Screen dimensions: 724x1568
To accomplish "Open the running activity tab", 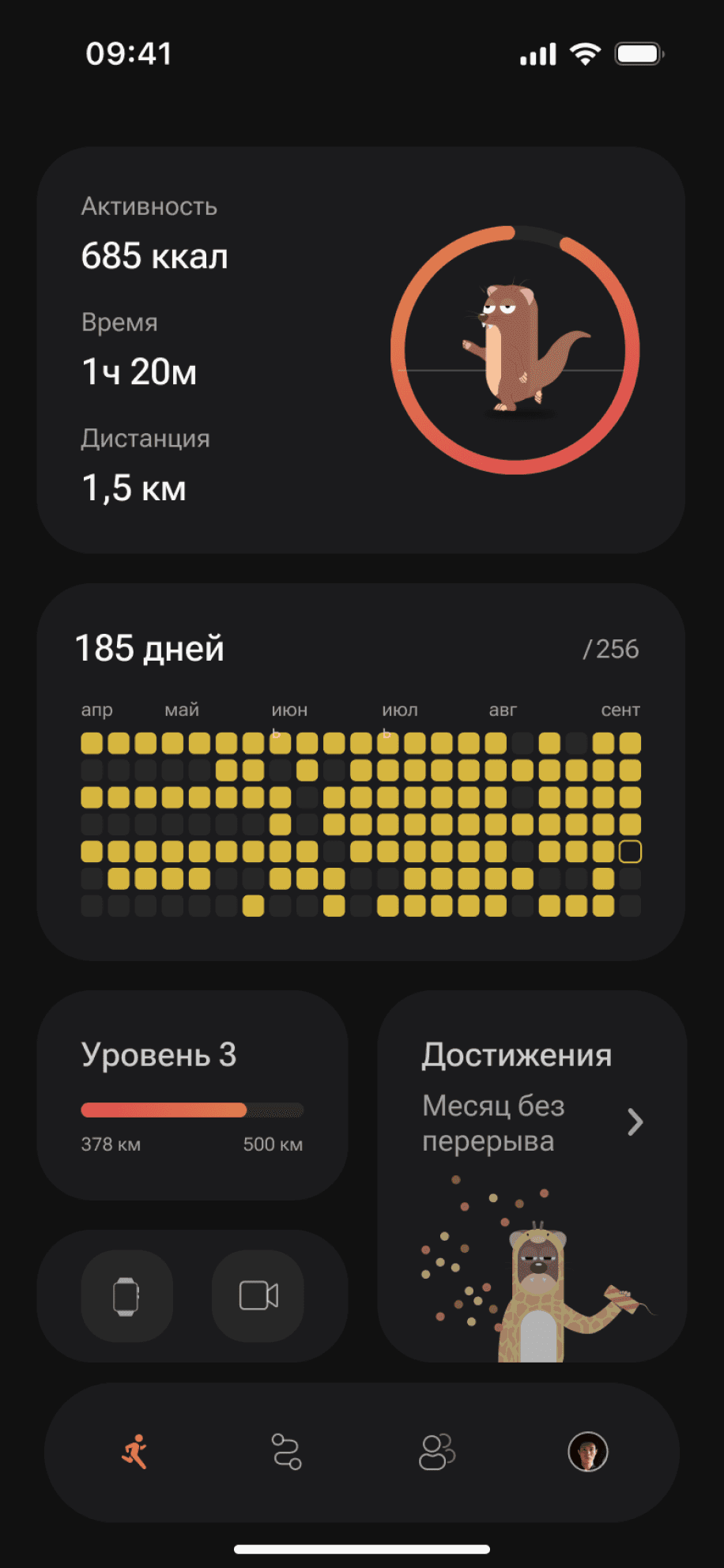I will (135, 1452).
